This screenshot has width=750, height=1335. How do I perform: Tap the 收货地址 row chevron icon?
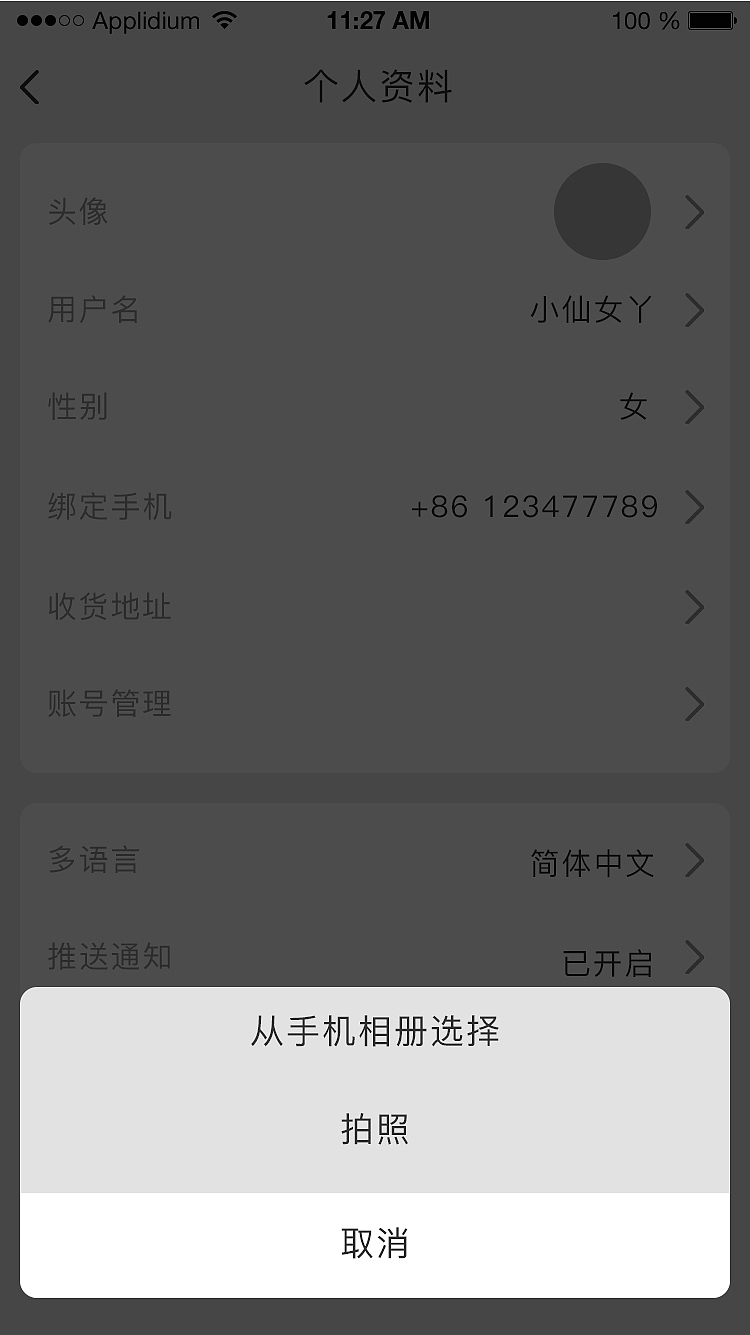pos(694,607)
